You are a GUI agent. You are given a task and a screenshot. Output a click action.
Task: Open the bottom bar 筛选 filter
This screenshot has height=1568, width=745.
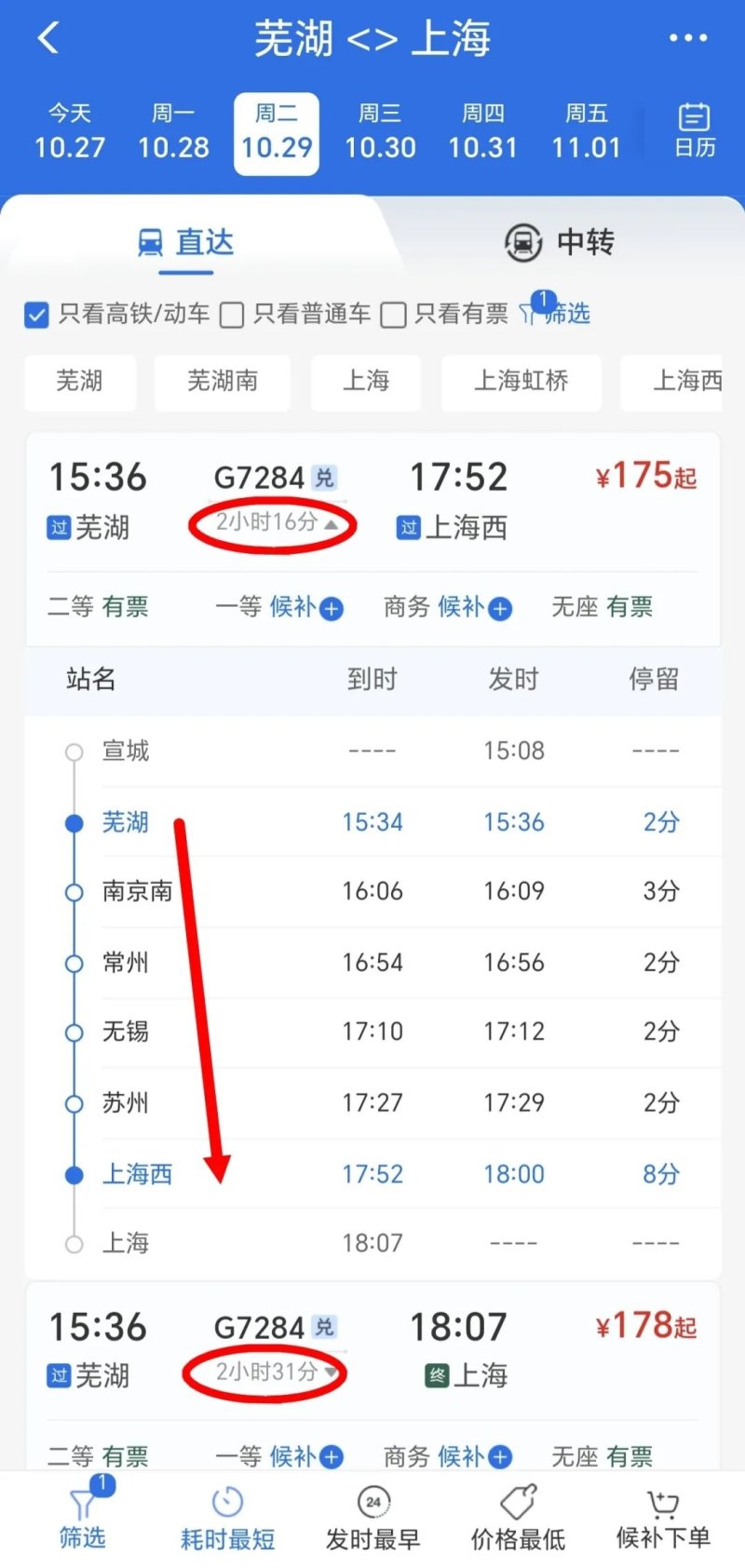83,1519
